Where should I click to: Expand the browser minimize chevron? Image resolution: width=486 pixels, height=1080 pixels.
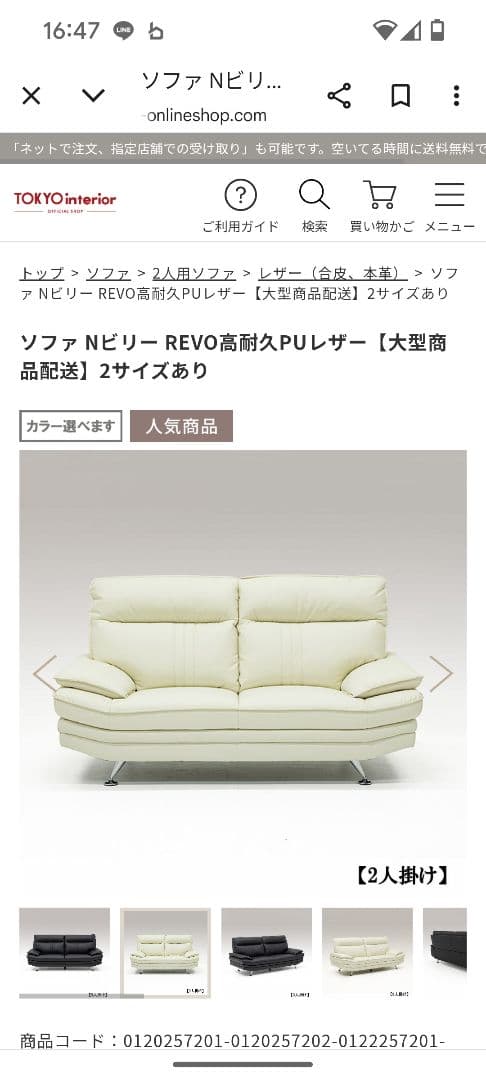coord(93,96)
